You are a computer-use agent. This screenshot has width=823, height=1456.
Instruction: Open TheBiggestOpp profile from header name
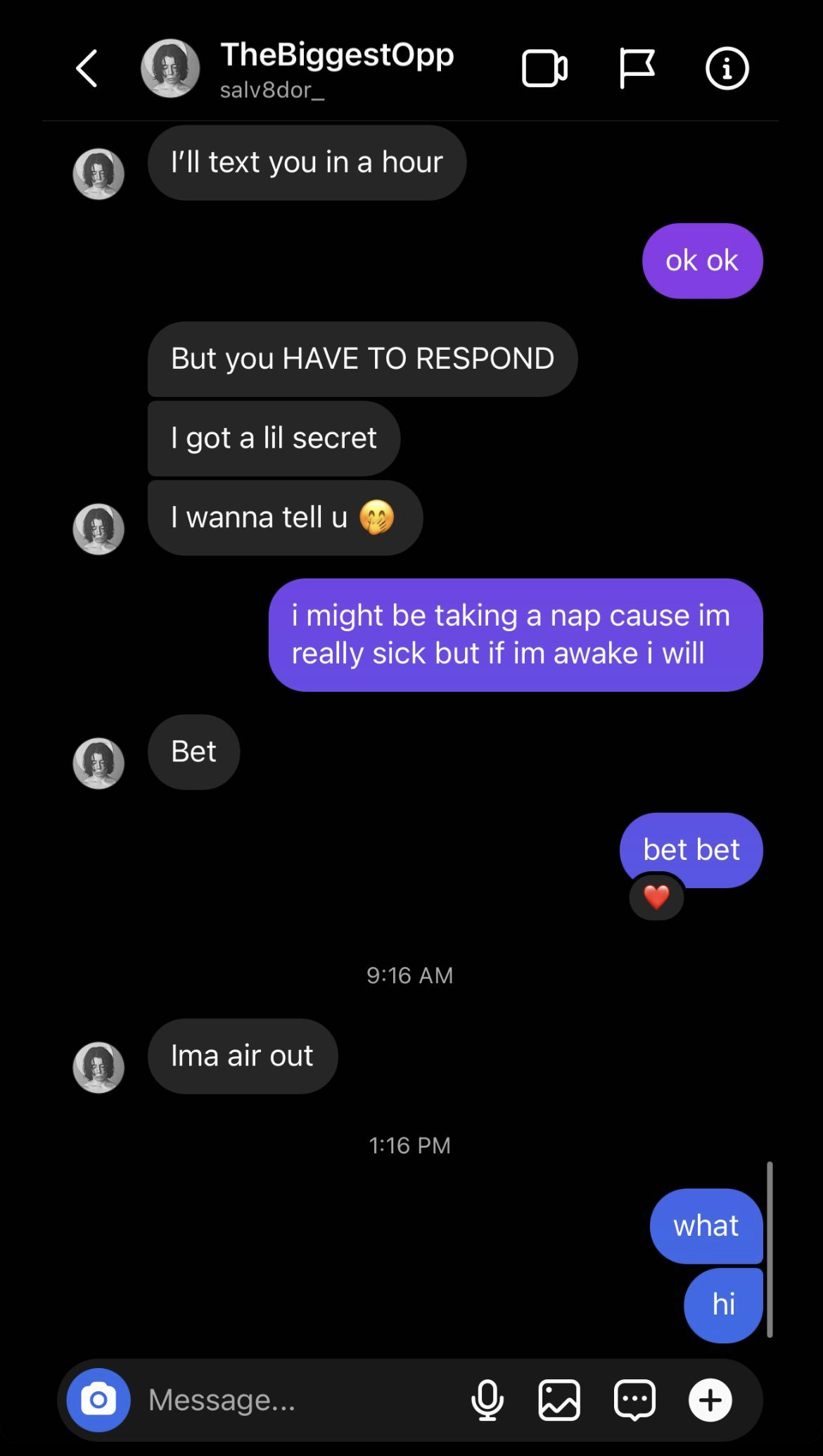pos(336,56)
